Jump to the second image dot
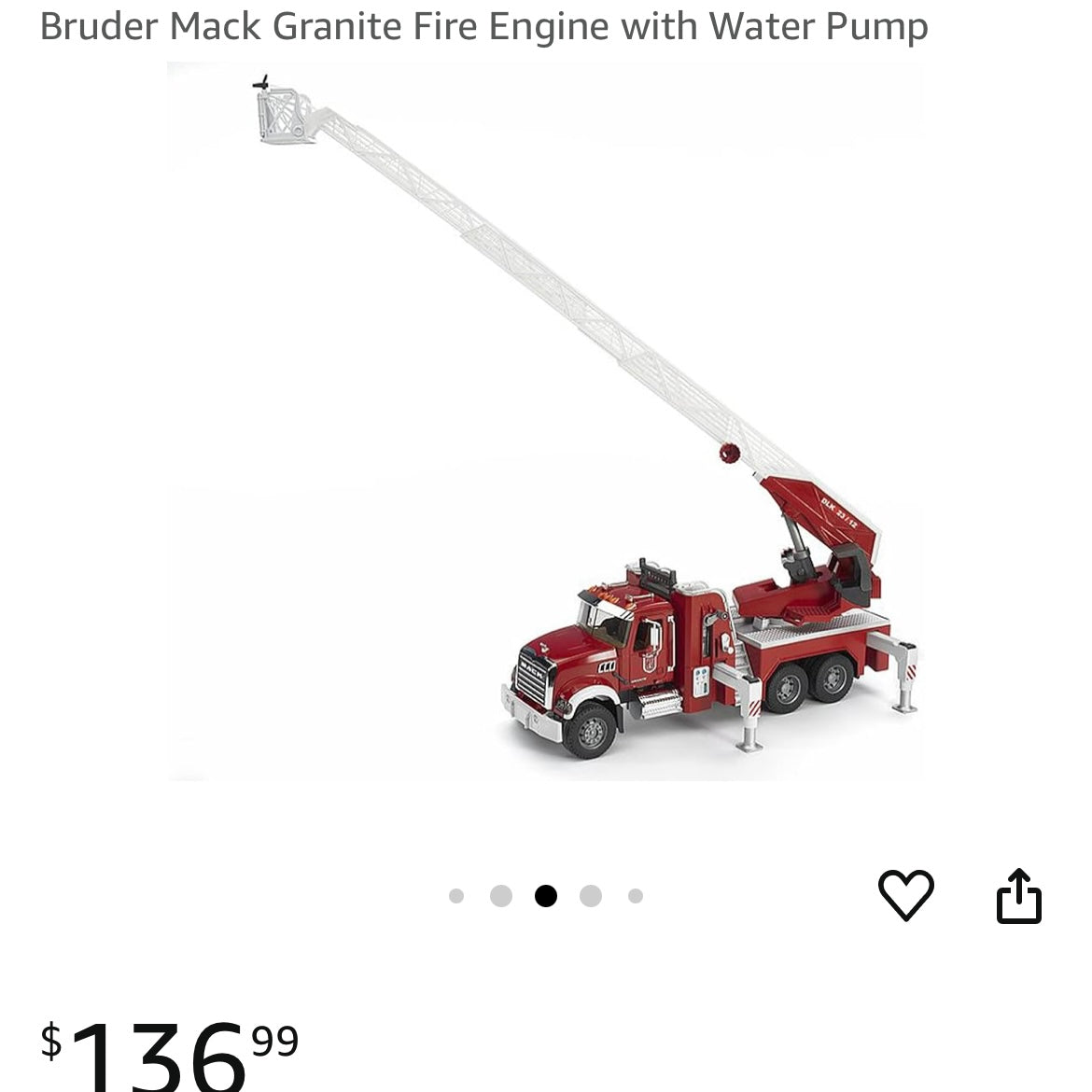Viewport: 1092px width, 1092px height. click(501, 896)
